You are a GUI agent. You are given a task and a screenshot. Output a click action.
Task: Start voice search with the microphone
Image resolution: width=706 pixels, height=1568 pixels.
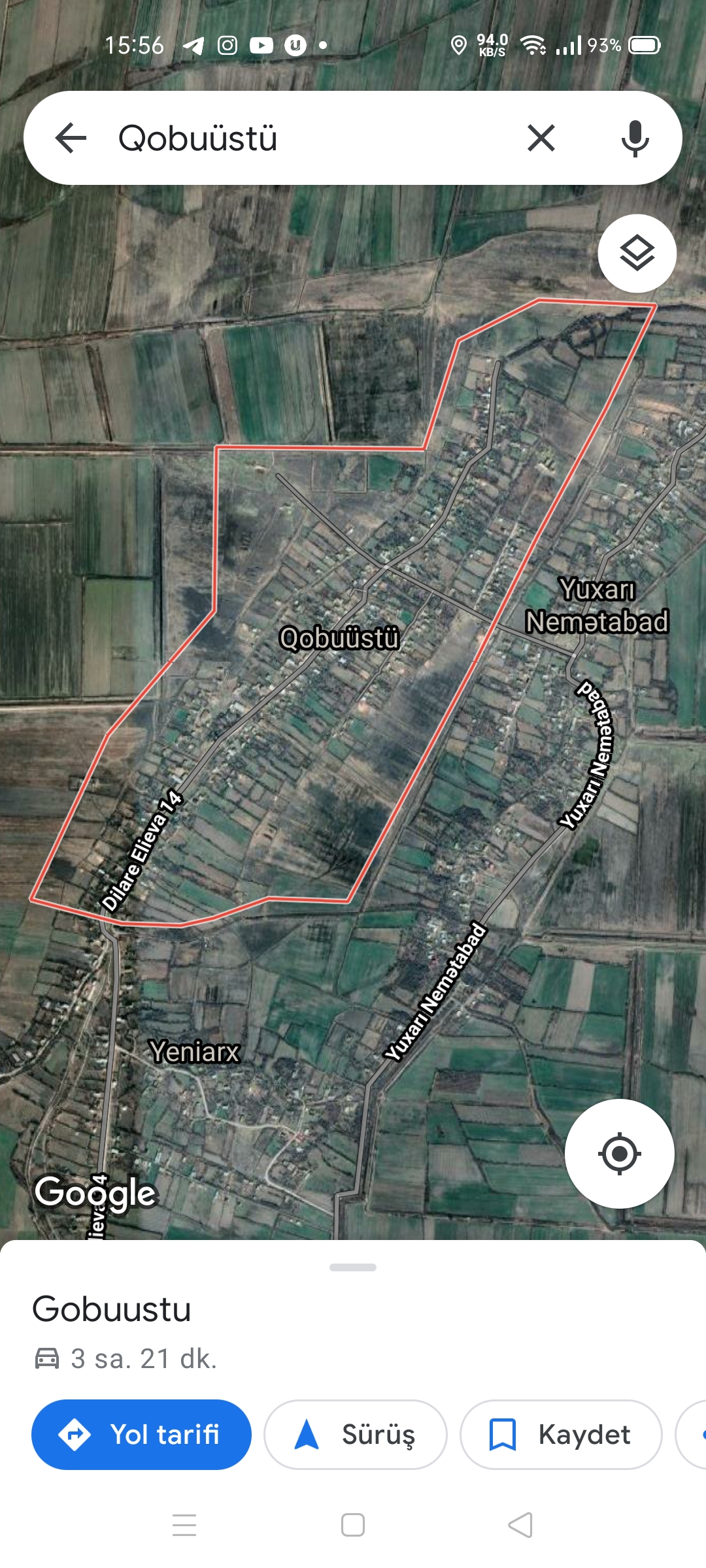[635, 138]
